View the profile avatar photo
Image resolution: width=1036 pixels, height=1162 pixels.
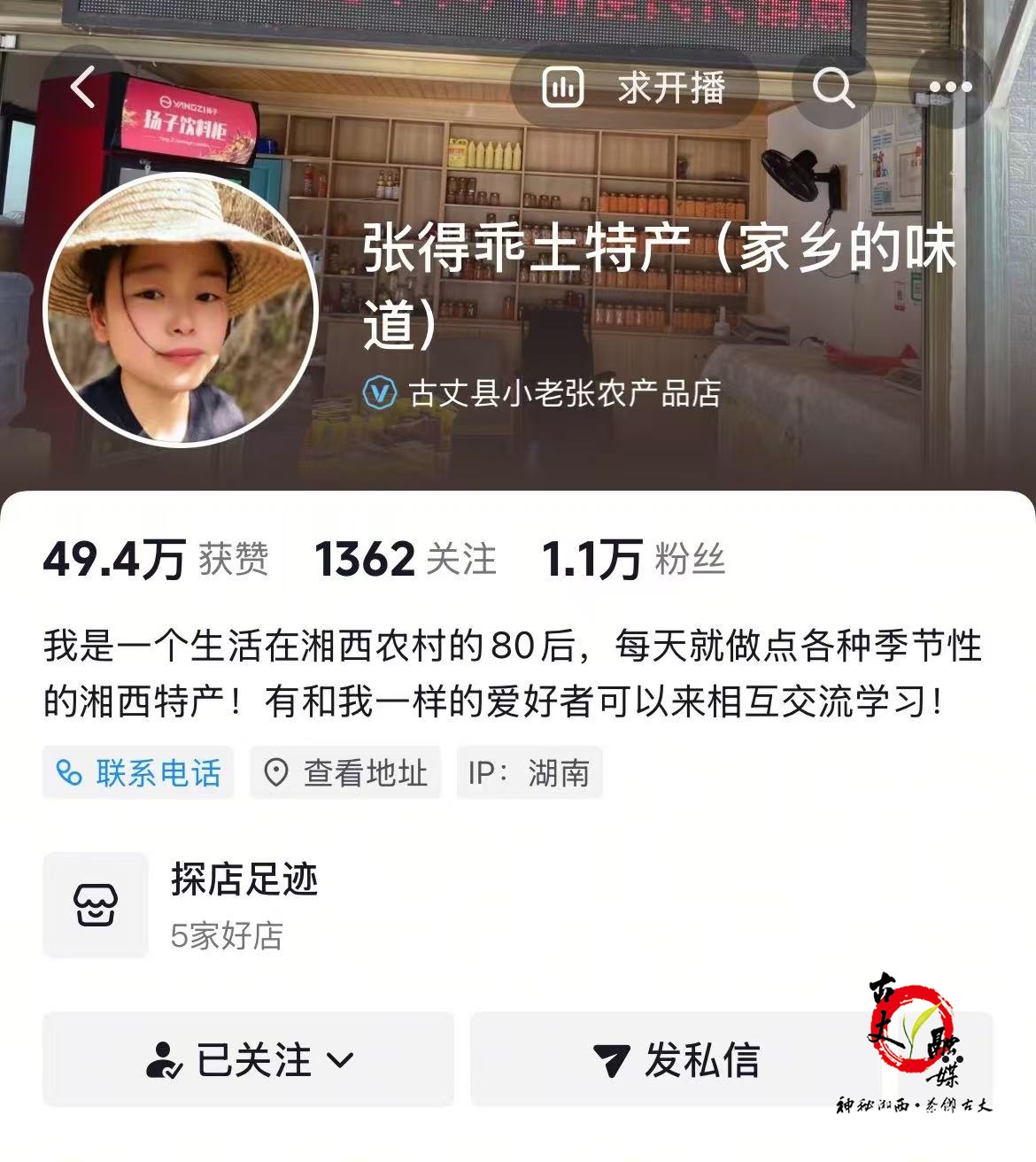pyautogui.click(x=181, y=309)
